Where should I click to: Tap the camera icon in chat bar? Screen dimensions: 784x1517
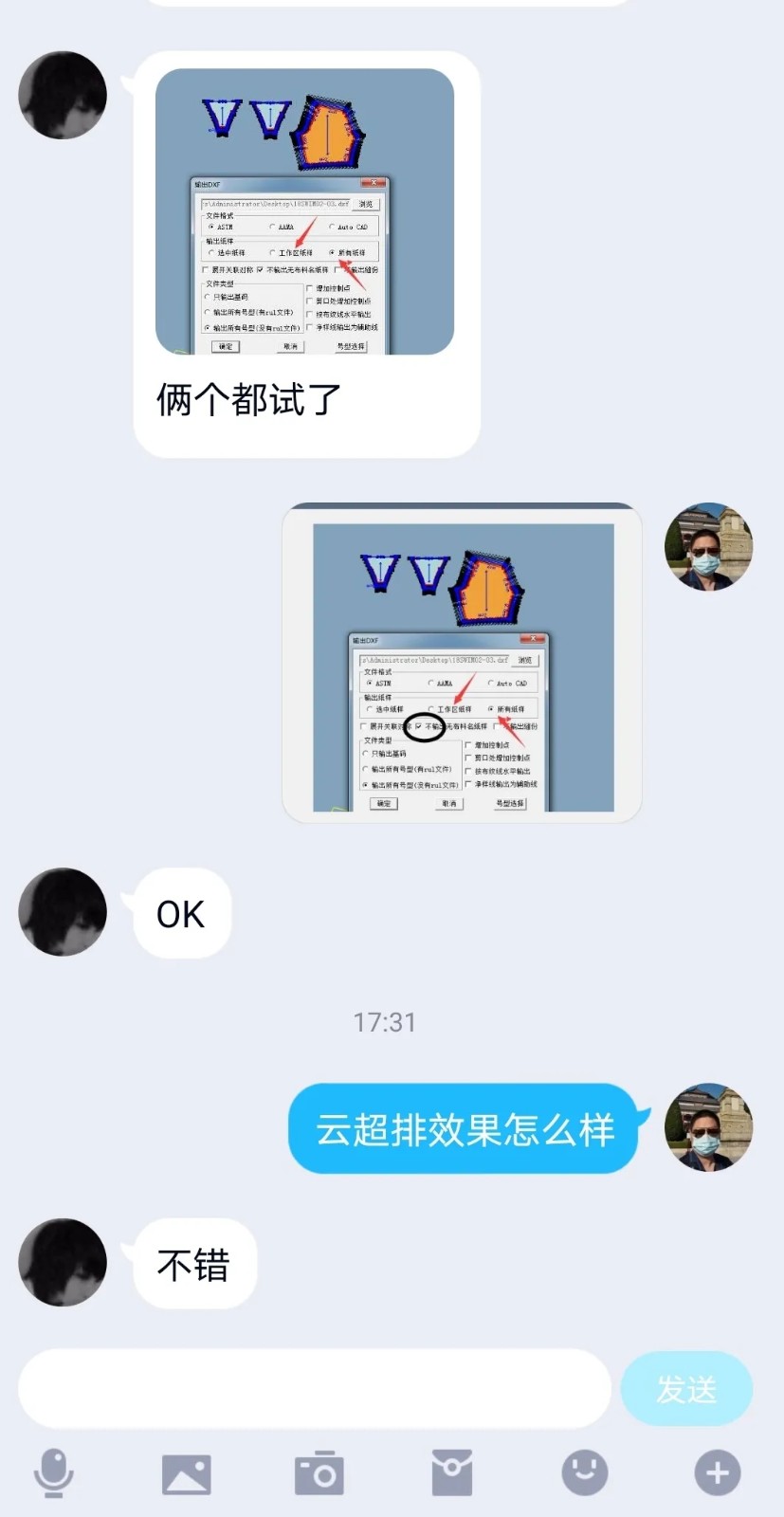(319, 1472)
